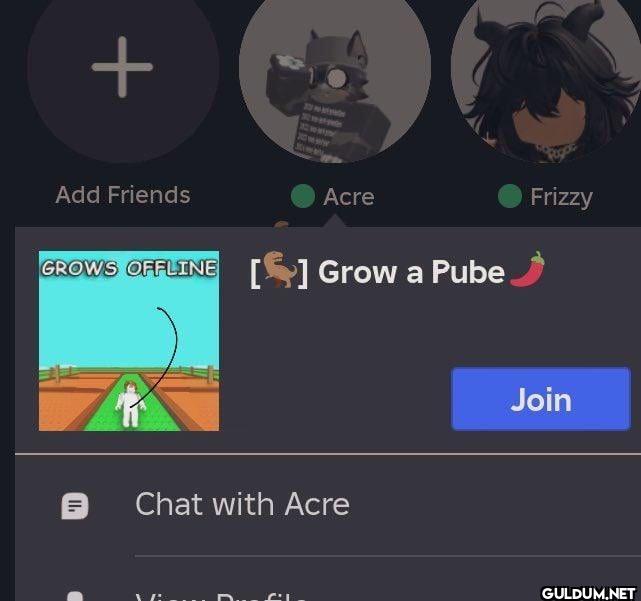Select View Profile option
This screenshot has height=601, width=641.
tap(220, 592)
